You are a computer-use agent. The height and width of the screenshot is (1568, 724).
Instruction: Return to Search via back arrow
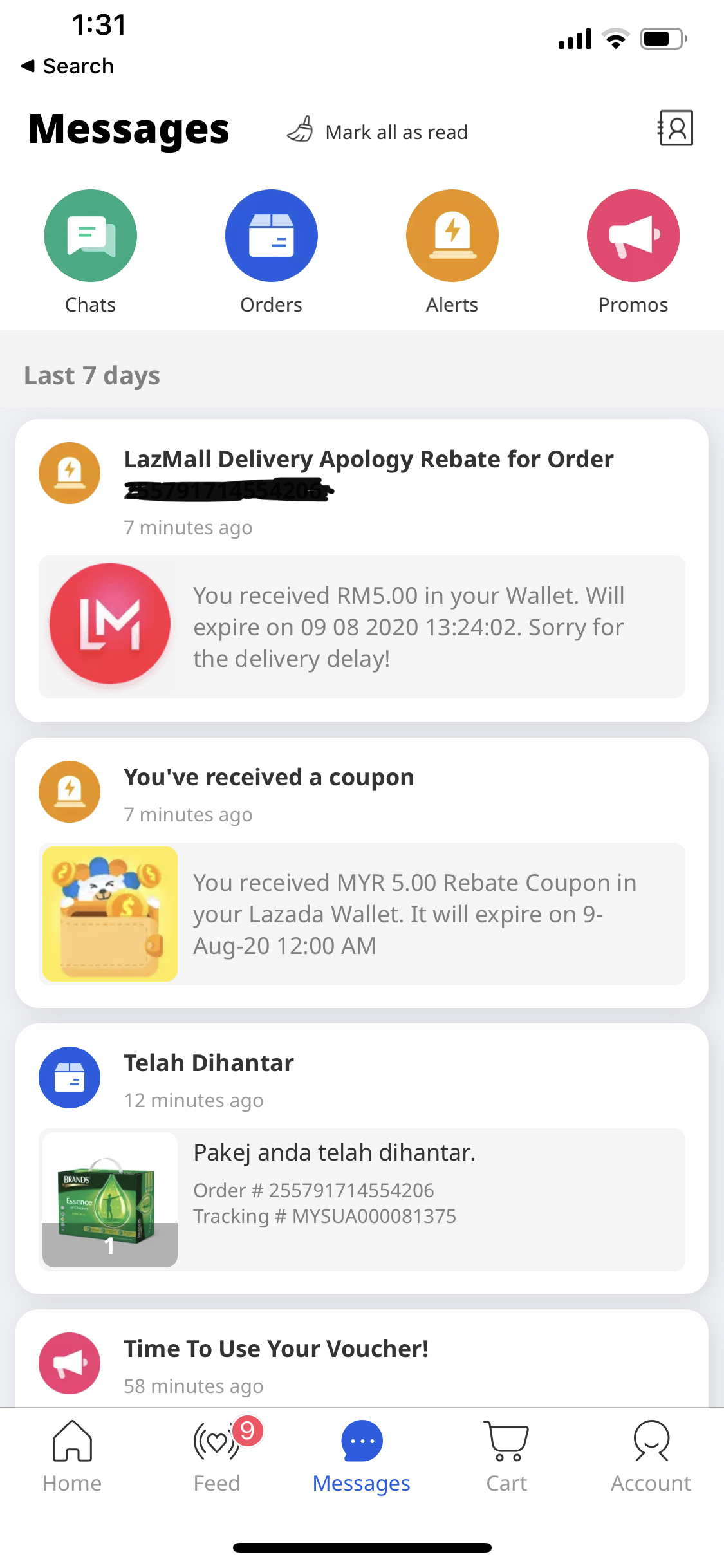[x=67, y=66]
